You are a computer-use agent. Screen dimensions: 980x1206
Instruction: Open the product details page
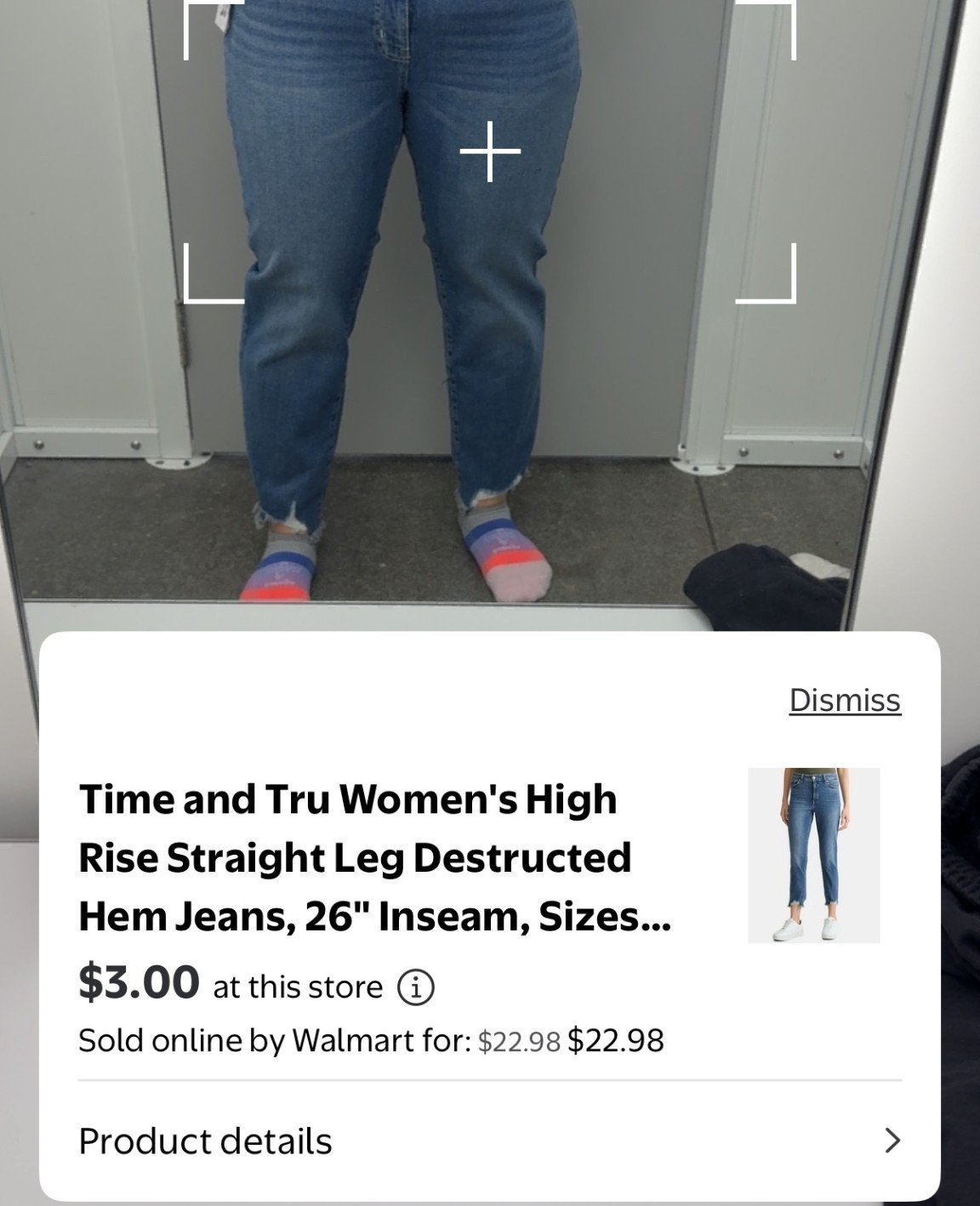(x=205, y=1142)
